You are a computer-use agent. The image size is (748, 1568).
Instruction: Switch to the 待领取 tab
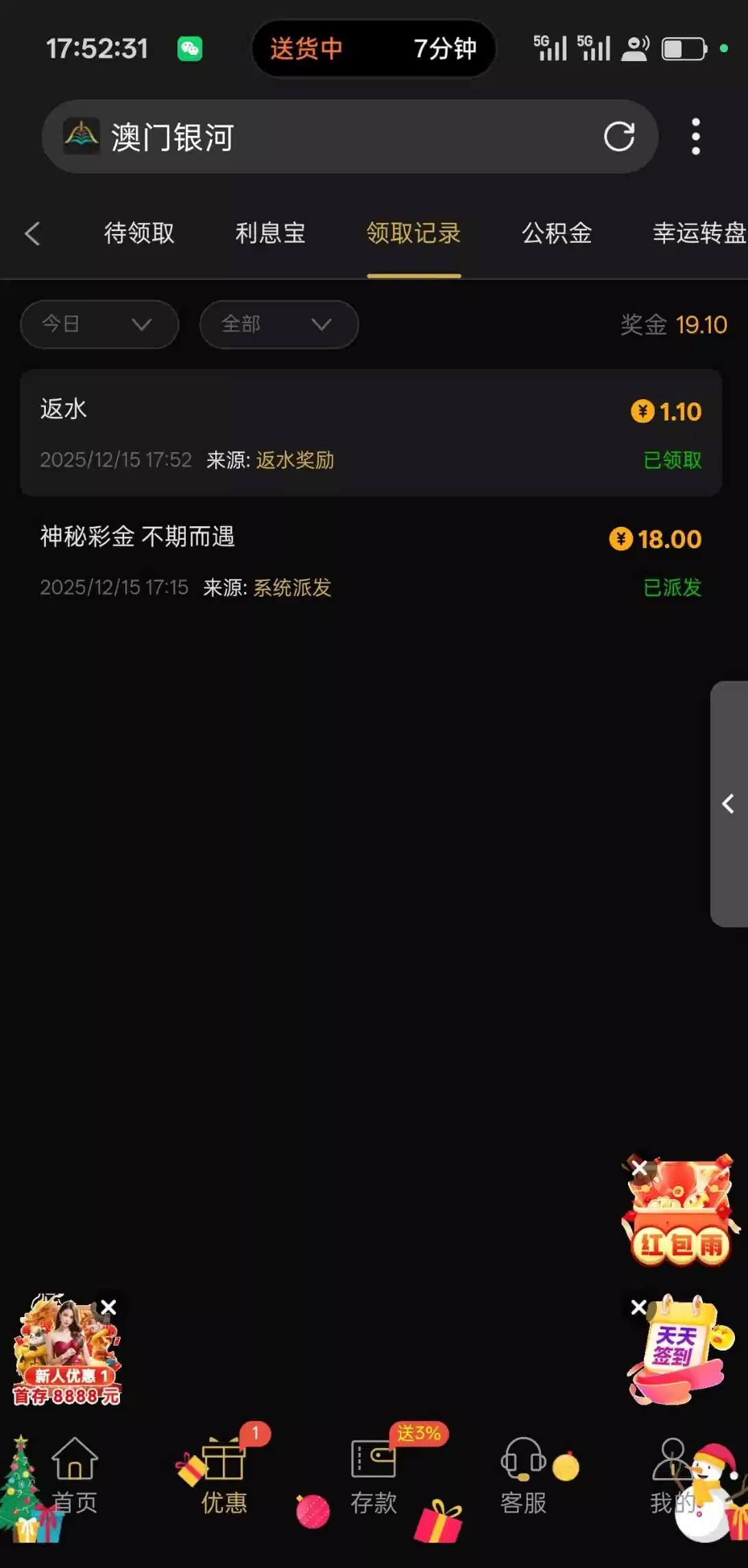(139, 233)
